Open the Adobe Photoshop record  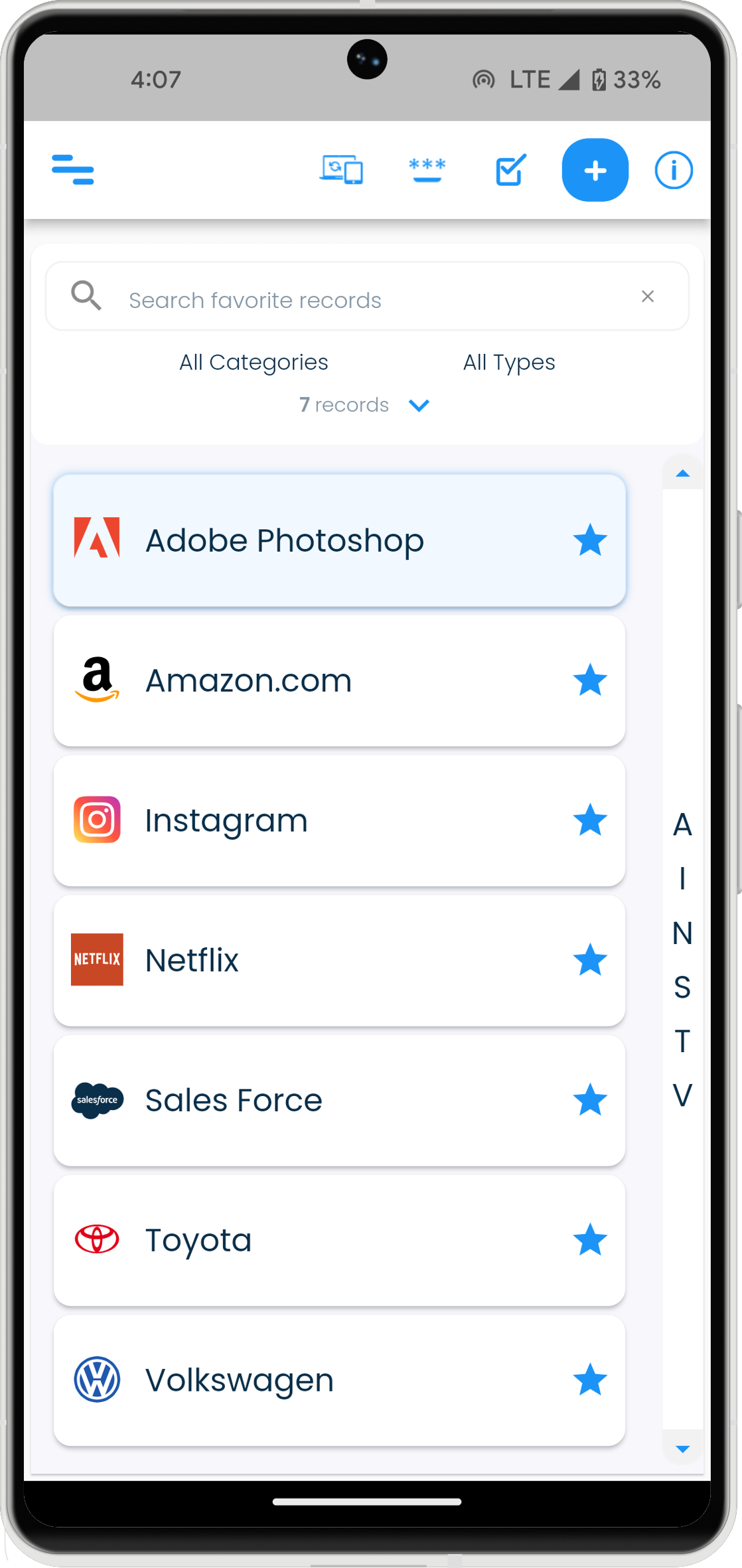tap(285, 540)
